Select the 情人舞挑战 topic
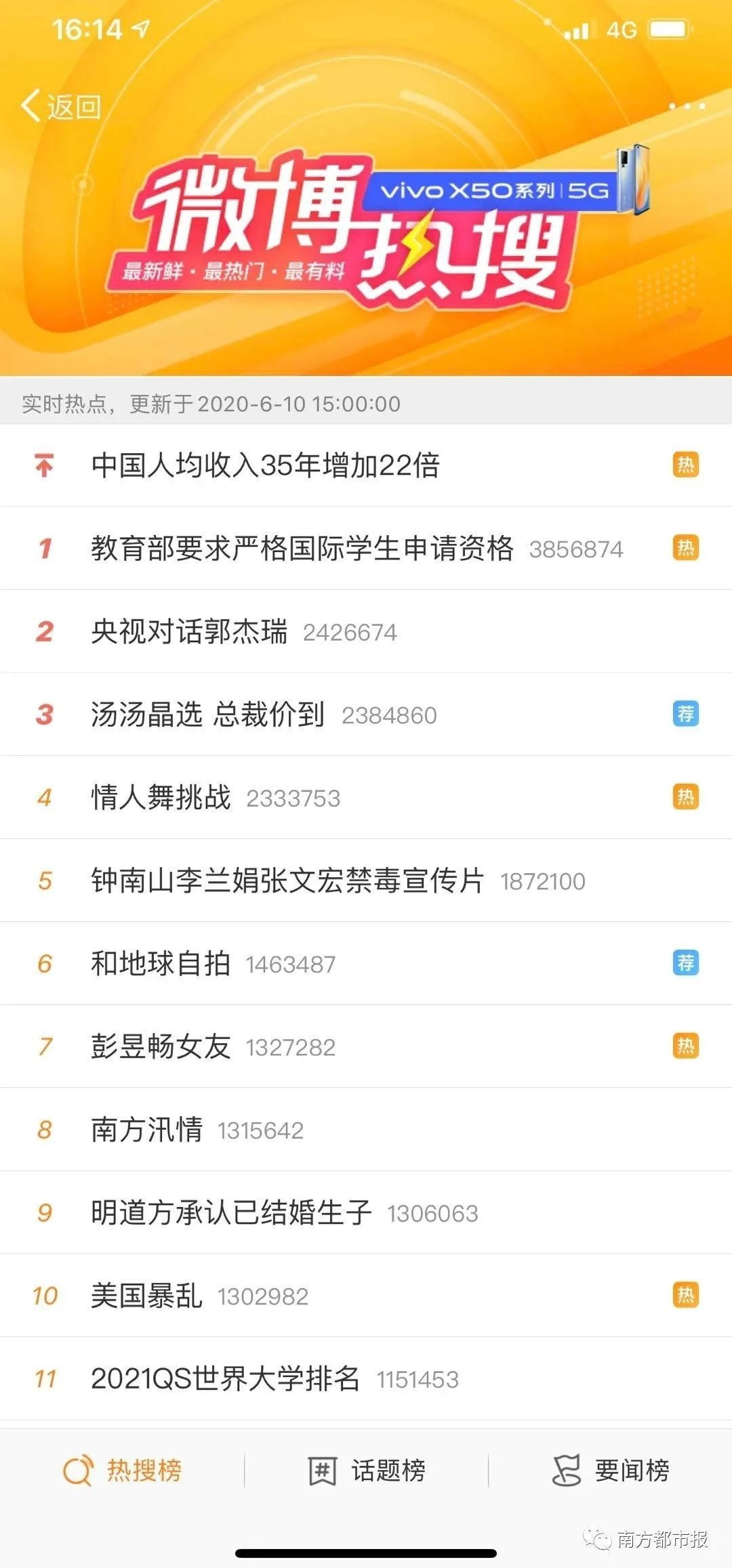 point(161,798)
